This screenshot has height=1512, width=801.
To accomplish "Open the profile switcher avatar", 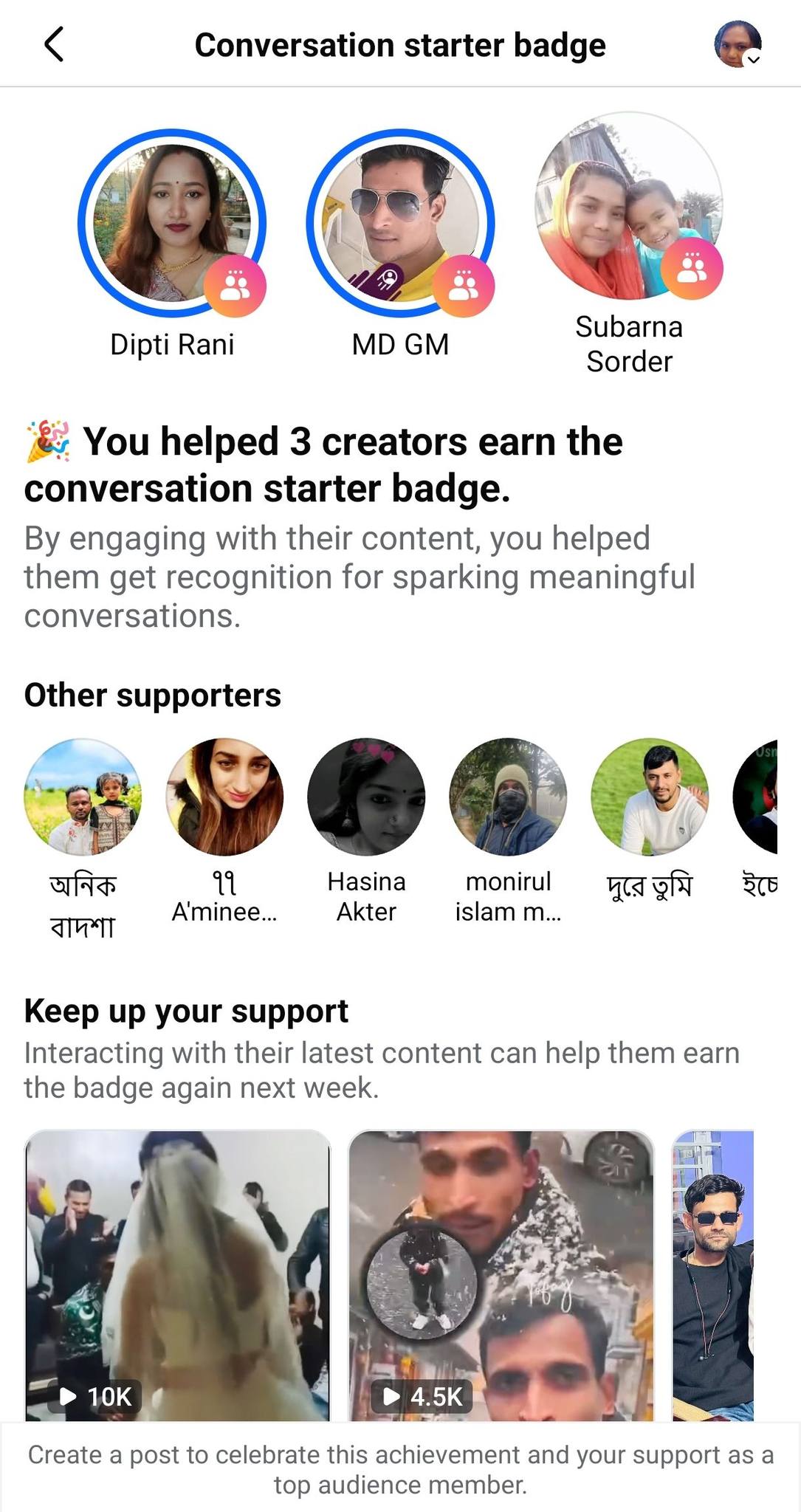I will (738, 44).
